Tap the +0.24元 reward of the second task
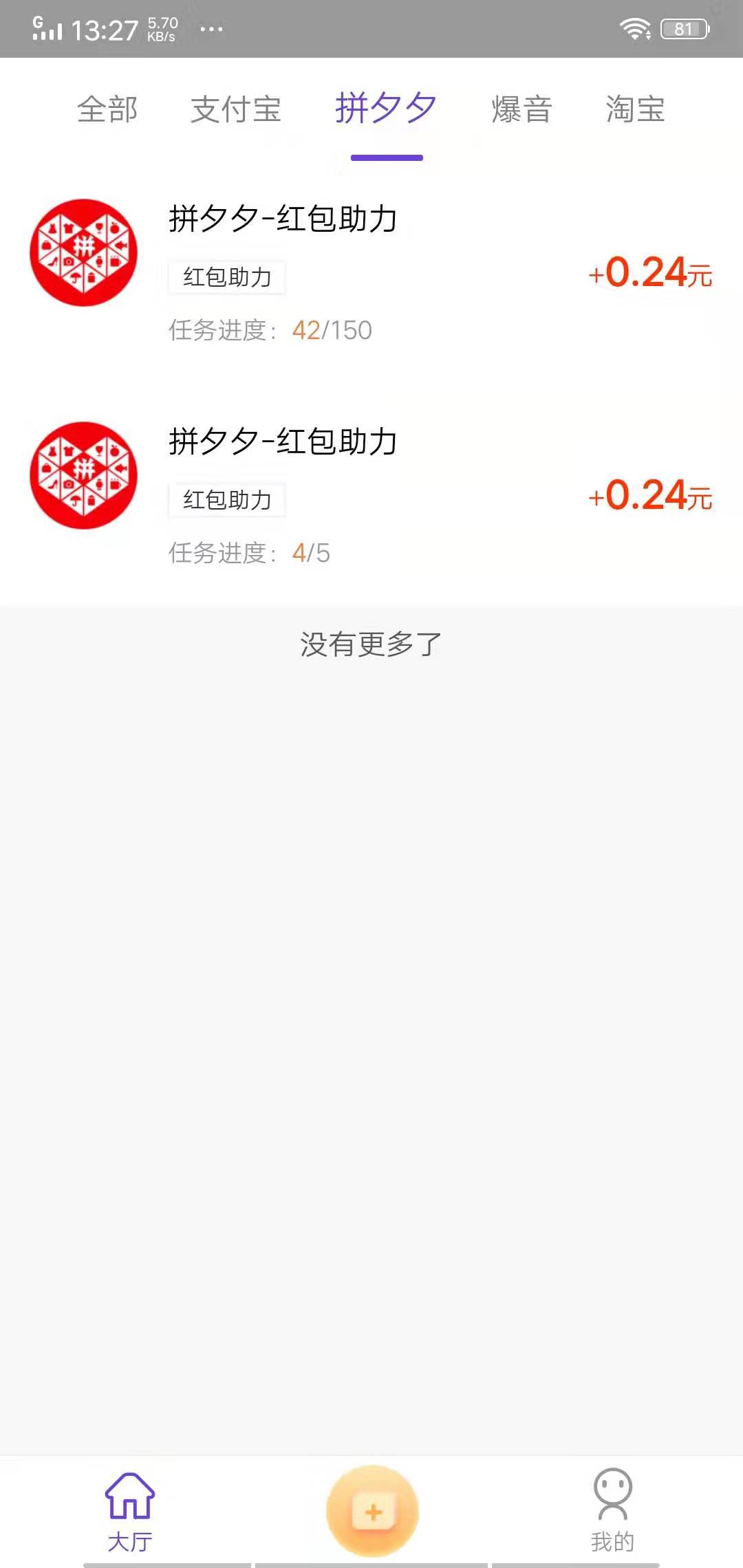The image size is (743, 1568). [649, 497]
